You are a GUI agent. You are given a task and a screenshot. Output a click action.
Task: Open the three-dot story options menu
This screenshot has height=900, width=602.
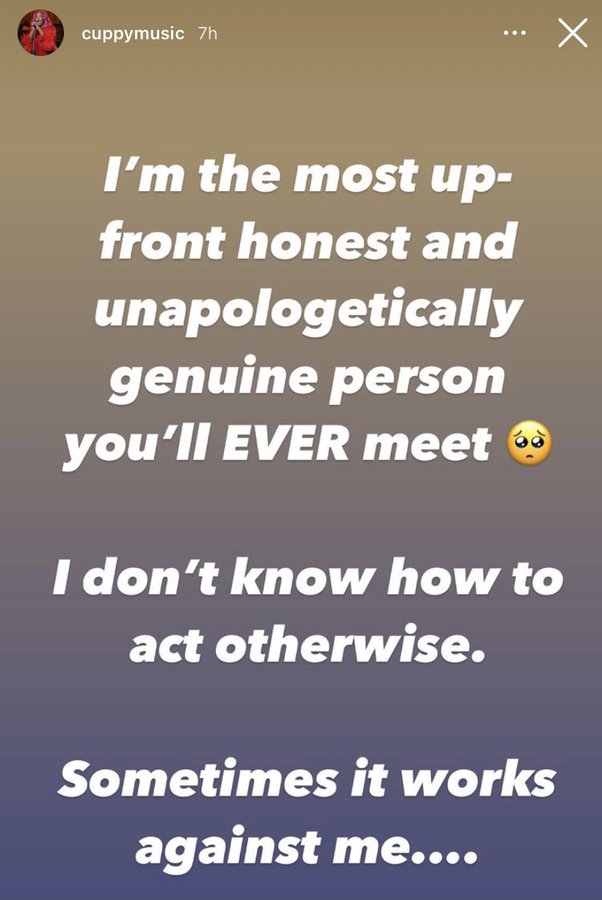tap(514, 34)
